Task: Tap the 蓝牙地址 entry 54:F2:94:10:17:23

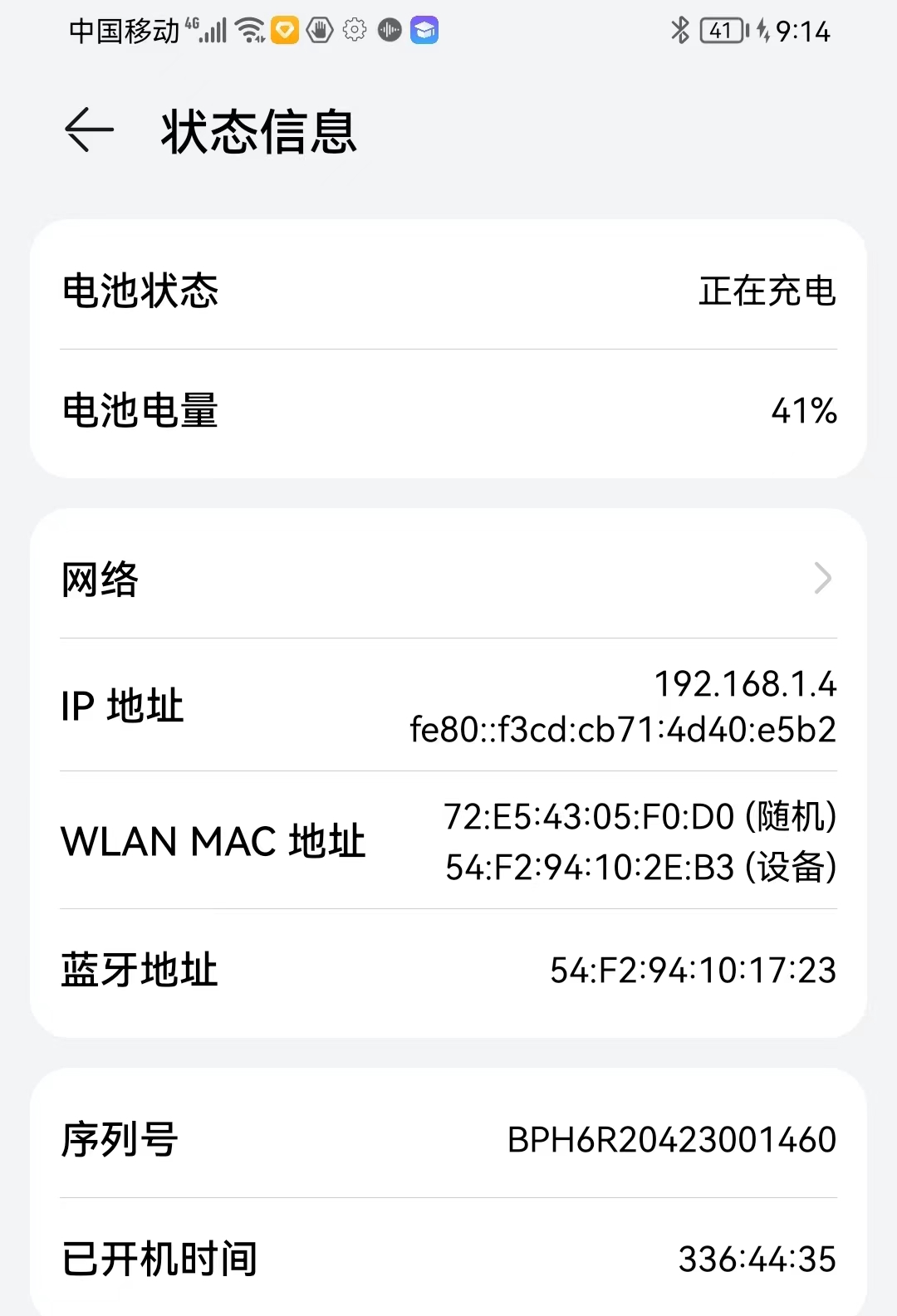Action: 693,970
